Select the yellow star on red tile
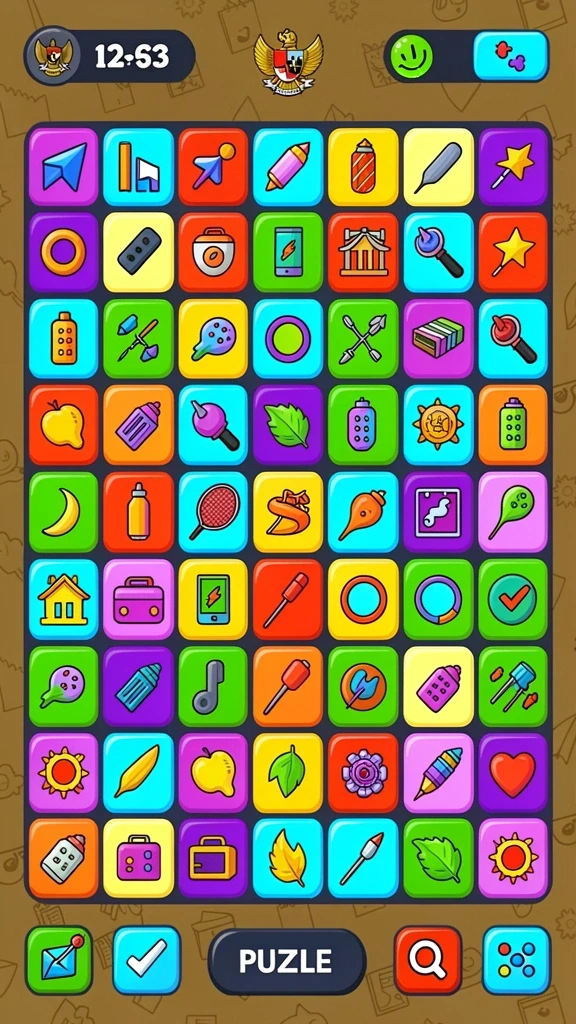576x1024 pixels. (513, 252)
